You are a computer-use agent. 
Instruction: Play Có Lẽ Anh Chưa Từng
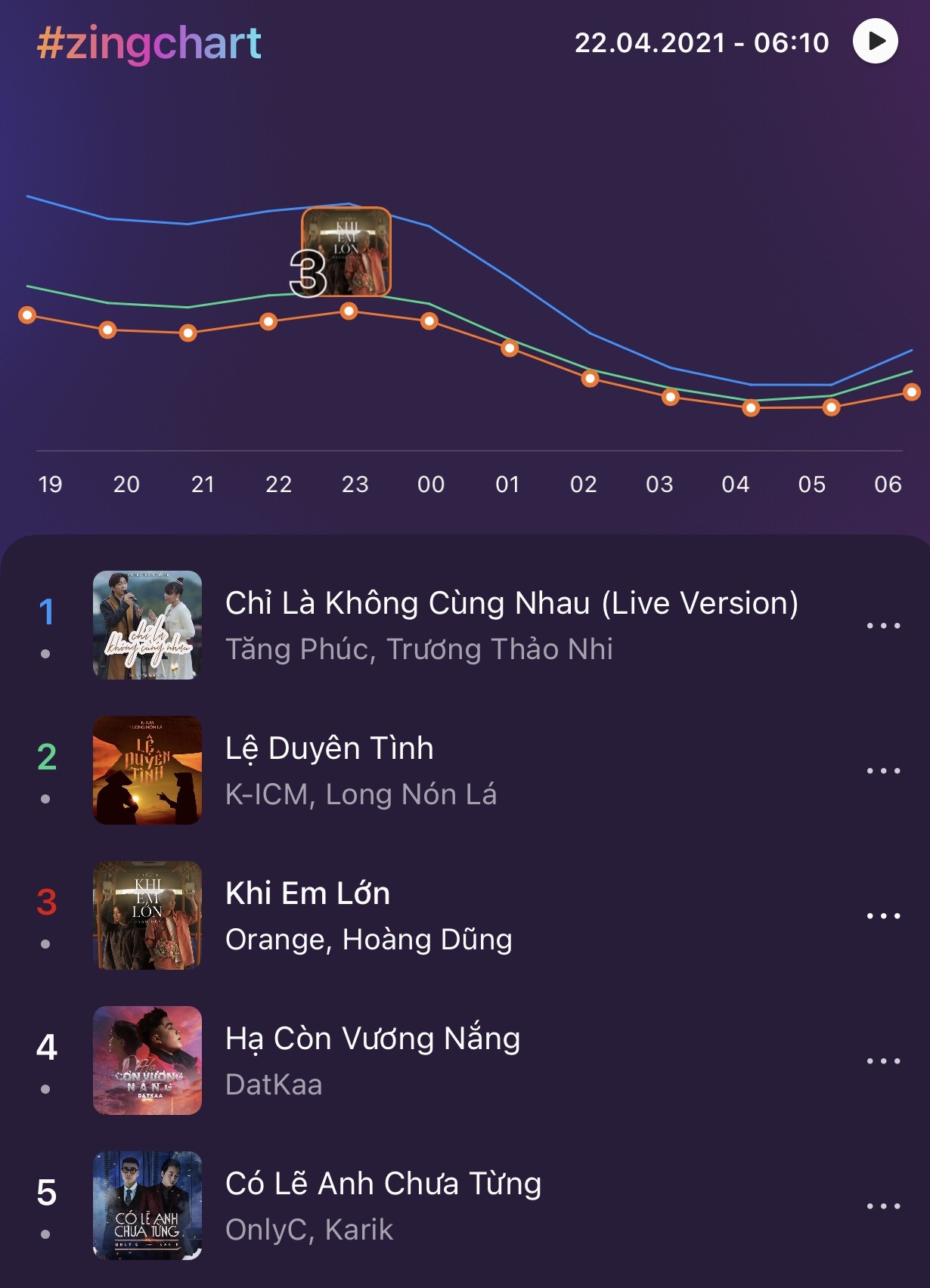point(147,1206)
